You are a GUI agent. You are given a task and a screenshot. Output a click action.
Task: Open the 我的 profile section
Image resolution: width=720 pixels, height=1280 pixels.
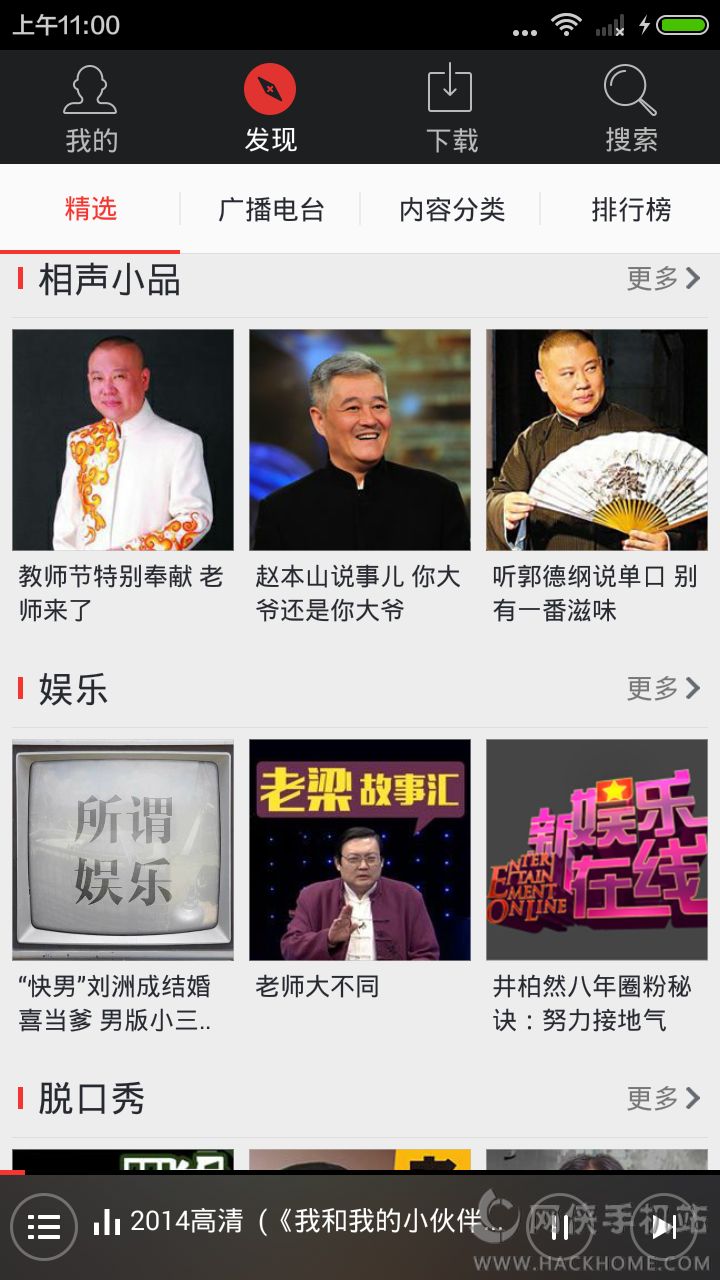91,108
